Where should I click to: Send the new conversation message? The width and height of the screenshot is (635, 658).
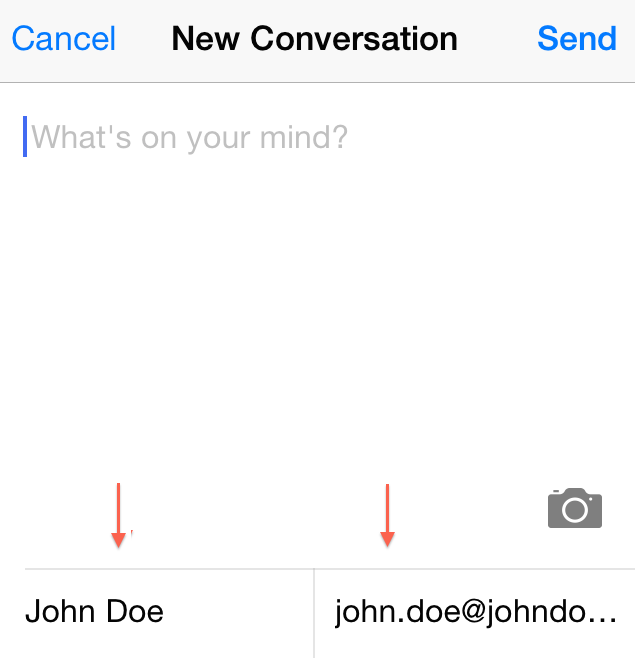click(x=576, y=39)
